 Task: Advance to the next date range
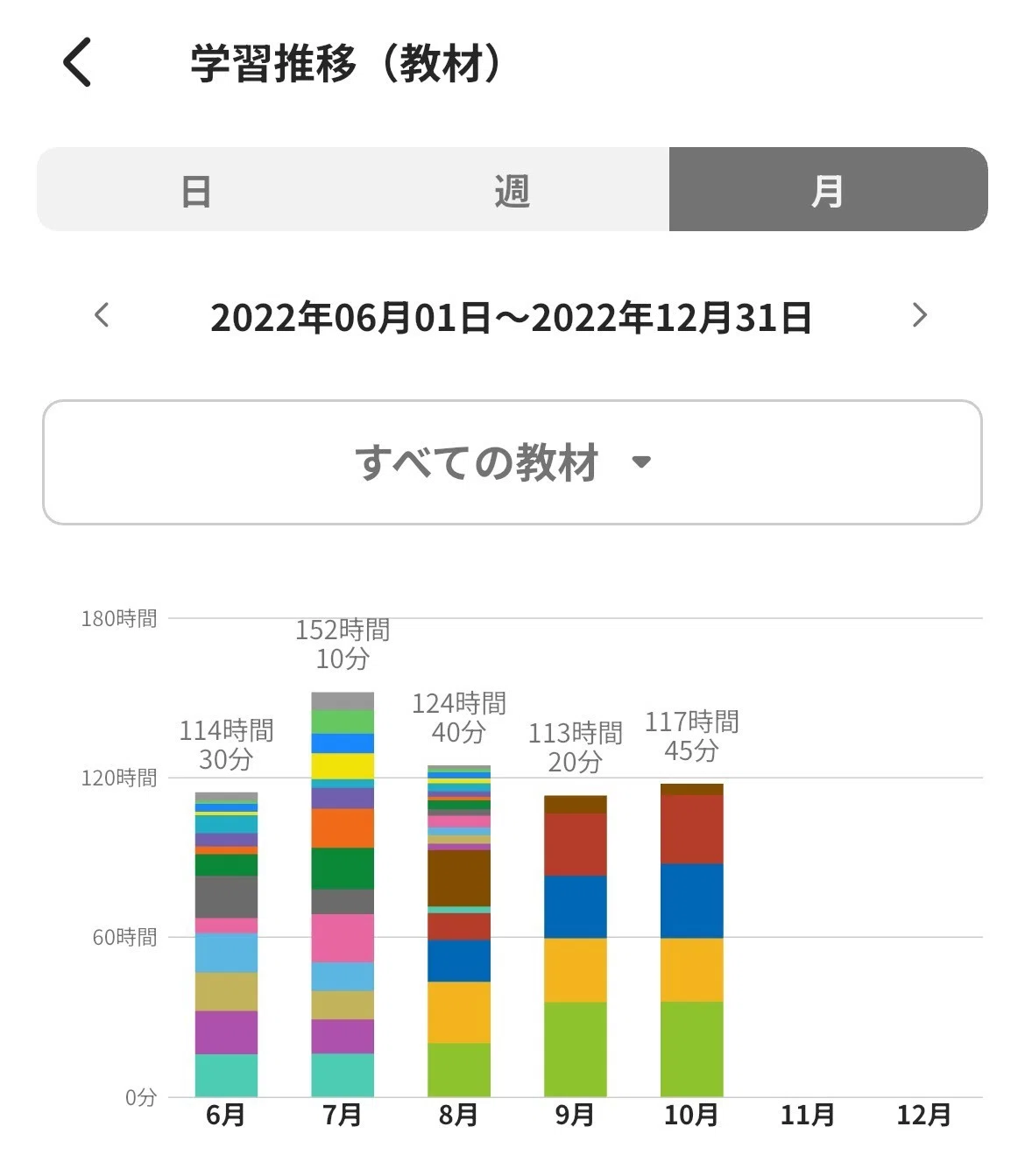[x=919, y=315]
